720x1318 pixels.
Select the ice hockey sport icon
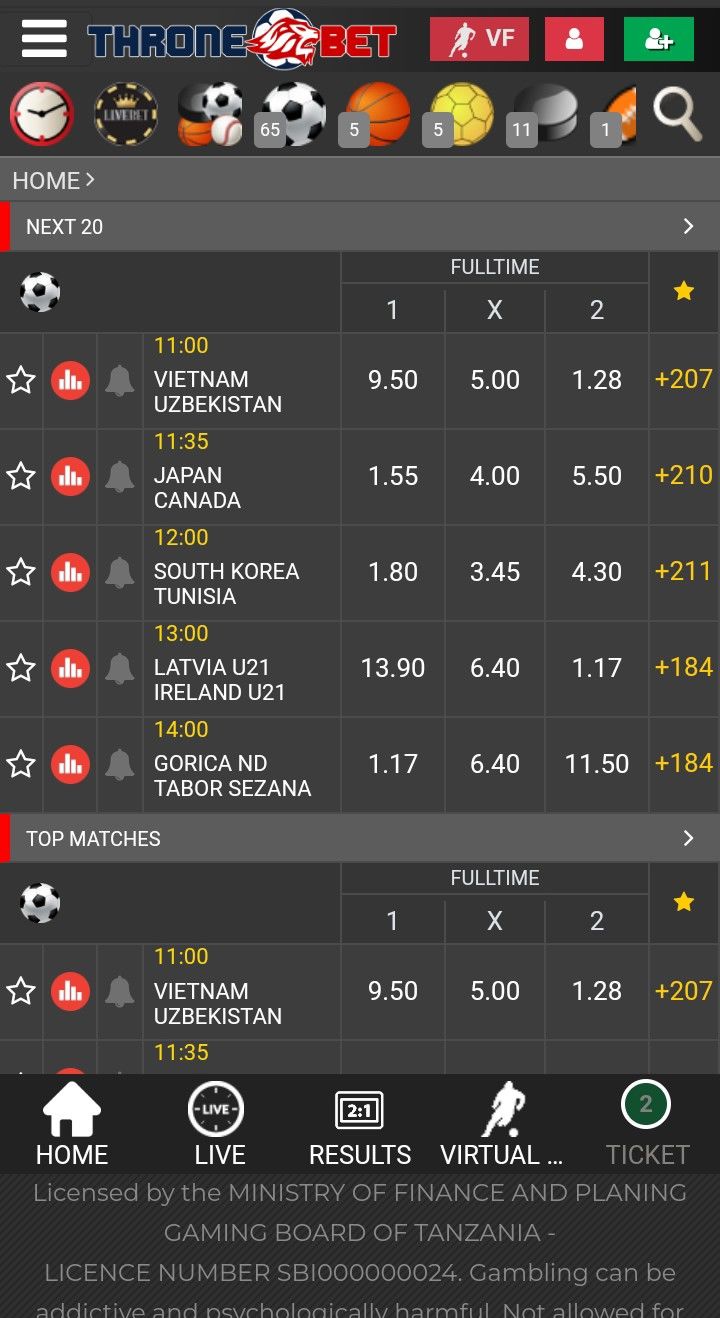[x=545, y=114]
